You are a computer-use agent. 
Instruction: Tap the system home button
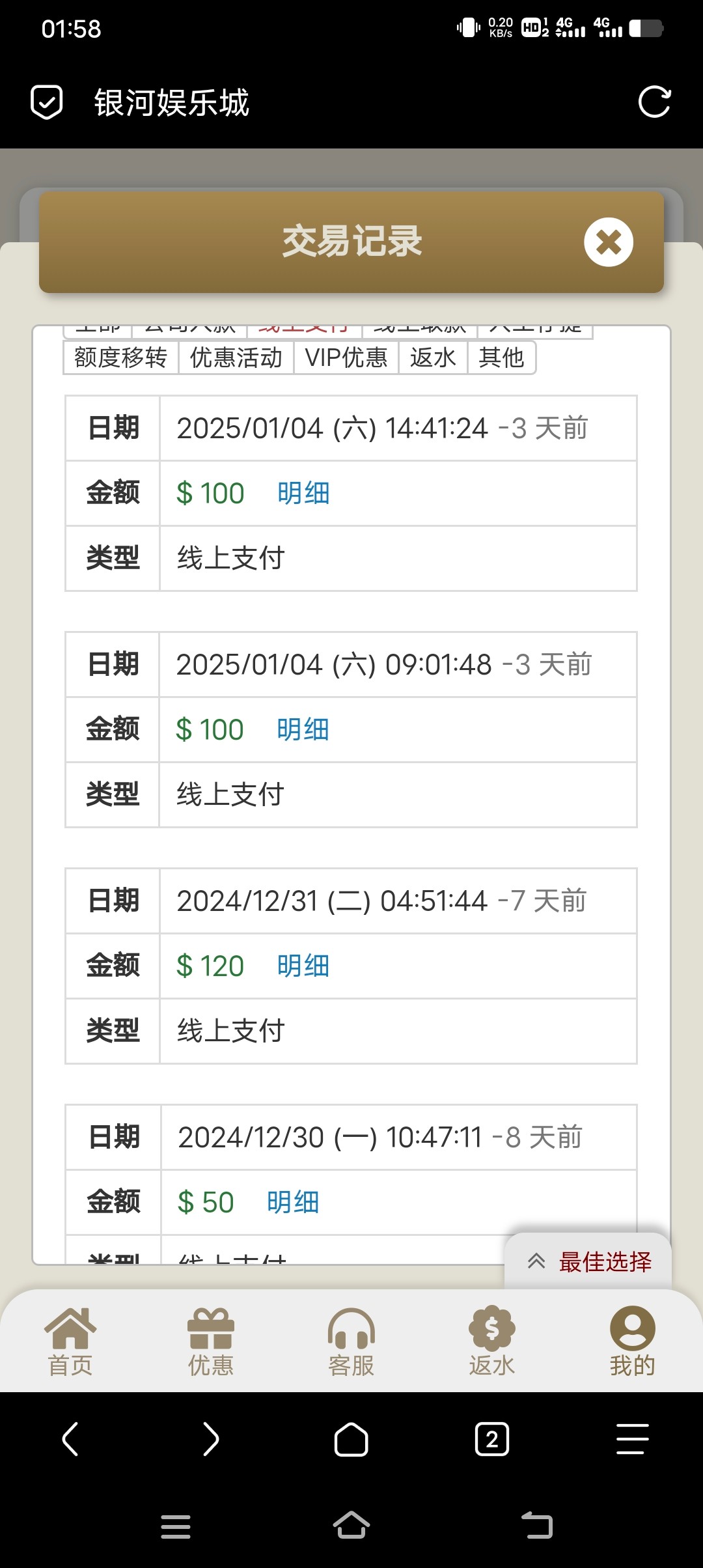pyautogui.click(x=351, y=1526)
